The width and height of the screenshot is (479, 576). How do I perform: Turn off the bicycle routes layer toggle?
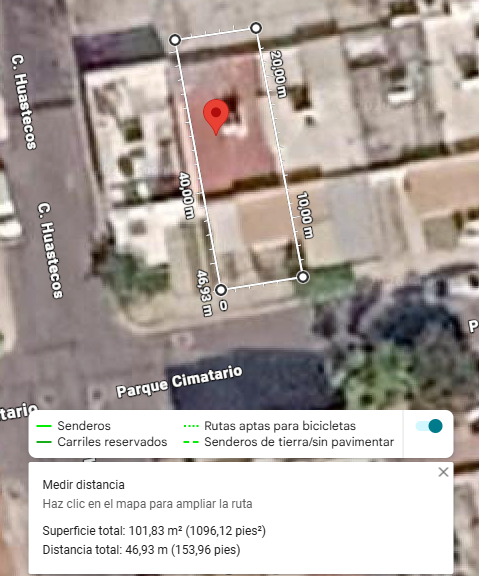(x=429, y=426)
